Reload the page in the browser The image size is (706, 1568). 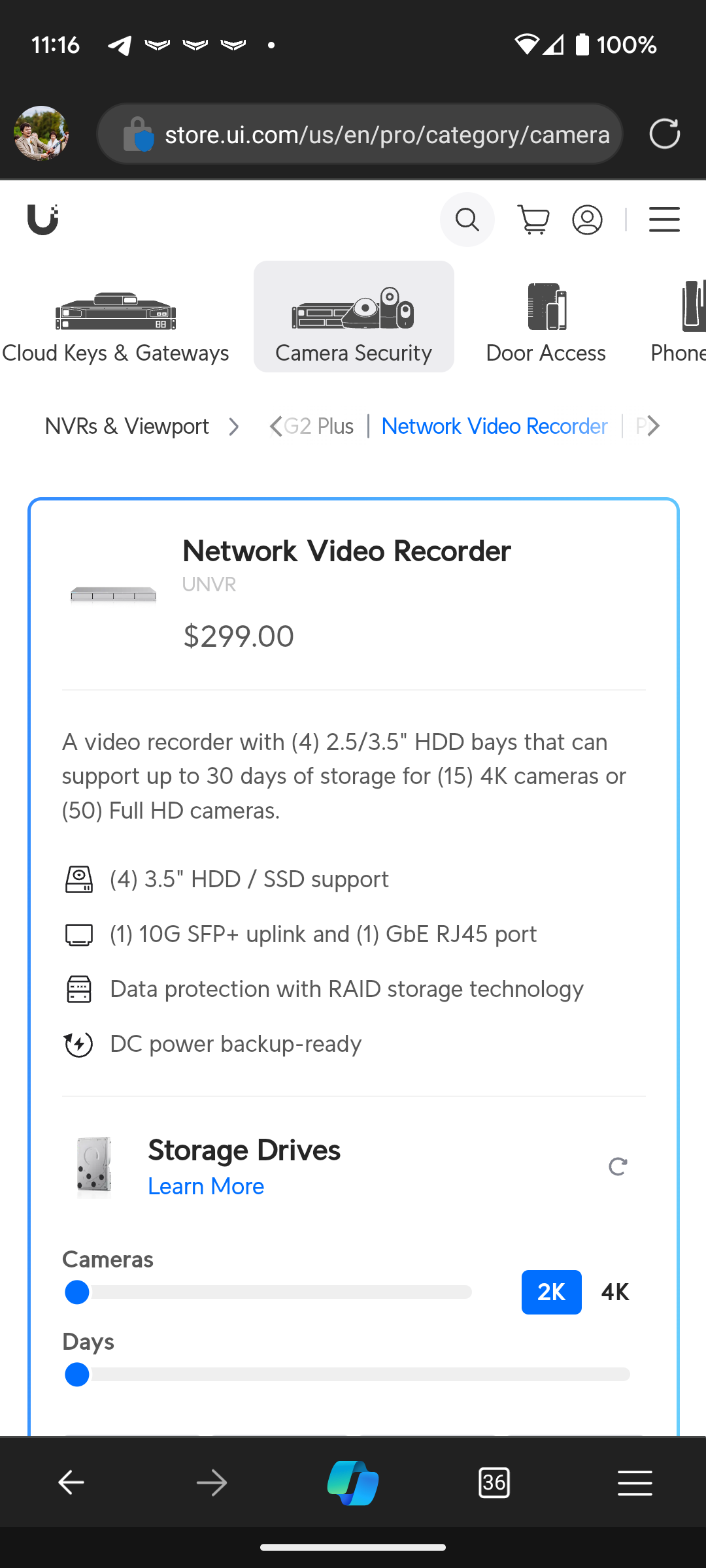tap(664, 134)
